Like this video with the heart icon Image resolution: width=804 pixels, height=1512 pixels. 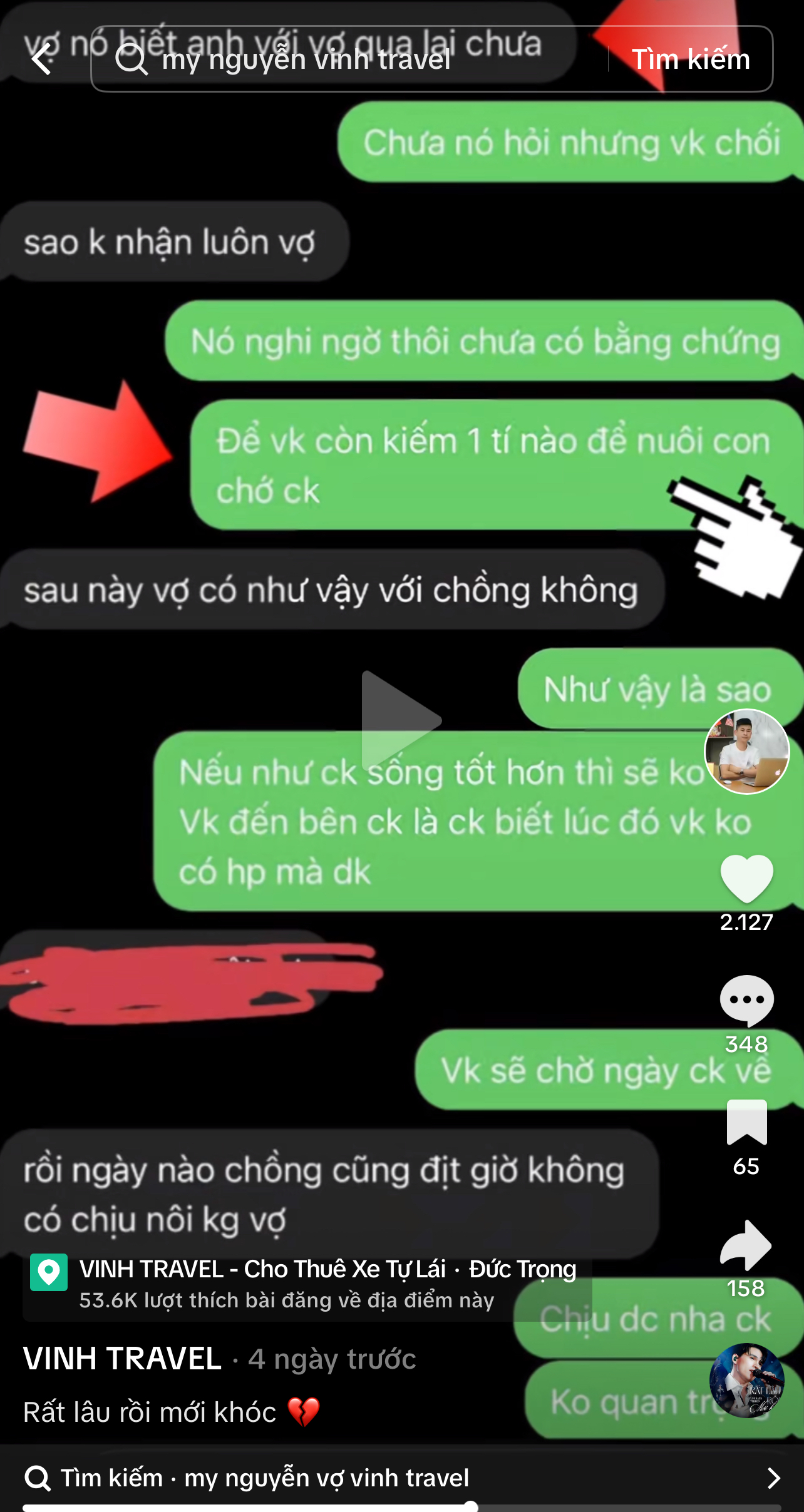[746, 878]
